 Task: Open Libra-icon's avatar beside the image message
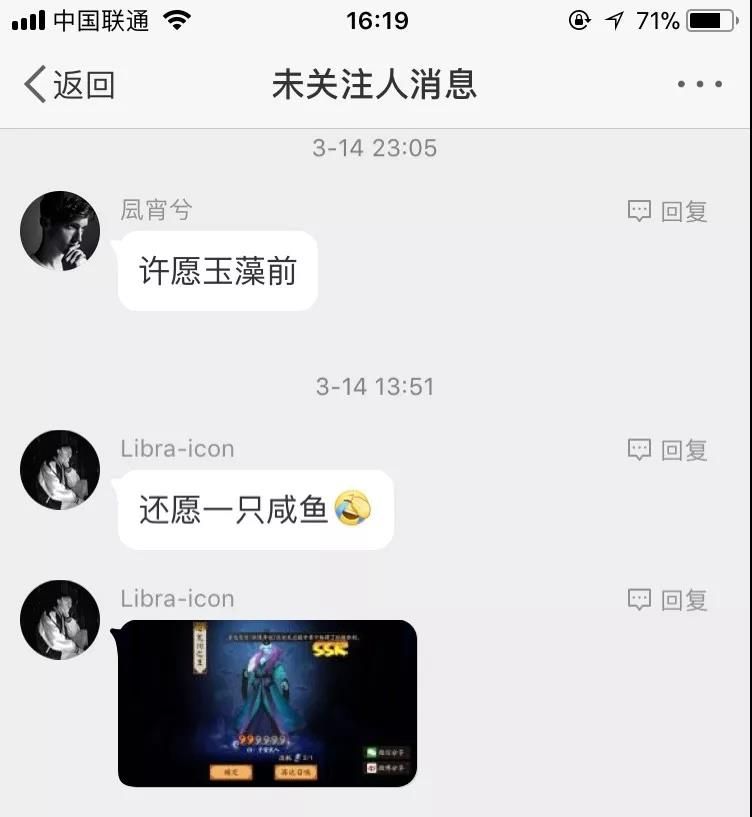(60, 620)
